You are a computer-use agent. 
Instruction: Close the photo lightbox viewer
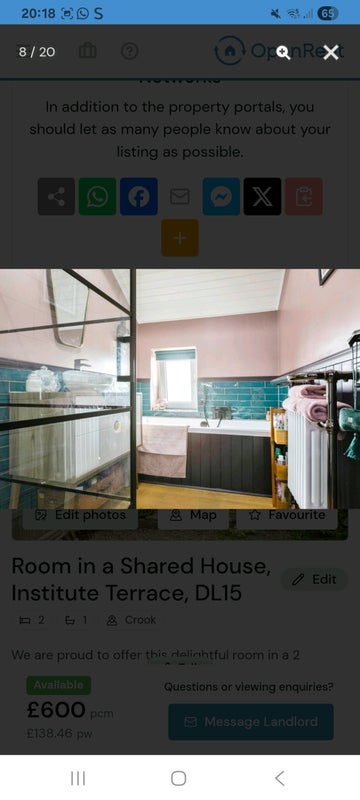click(331, 52)
